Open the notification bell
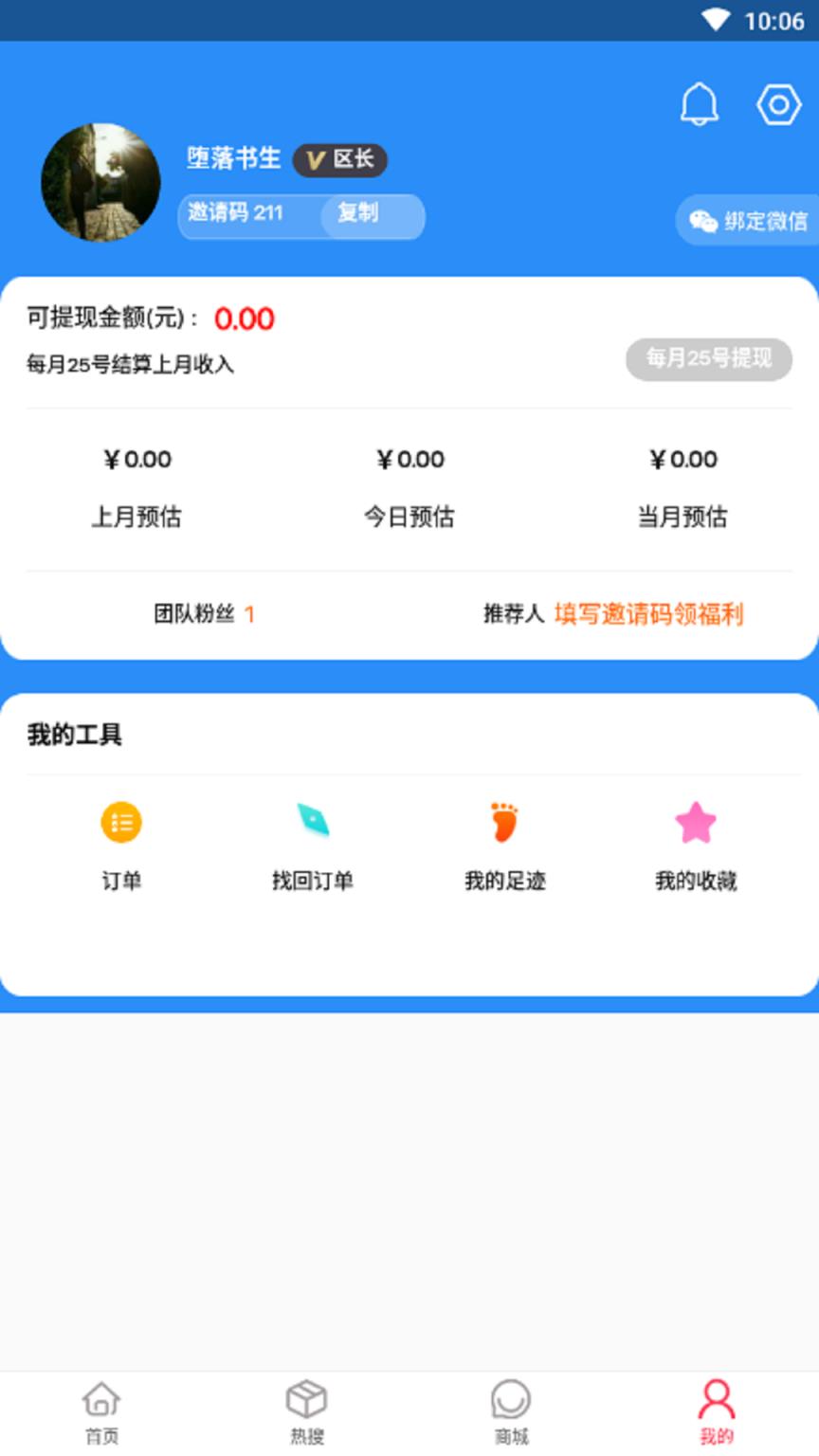The width and height of the screenshot is (819, 1456). click(x=699, y=105)
